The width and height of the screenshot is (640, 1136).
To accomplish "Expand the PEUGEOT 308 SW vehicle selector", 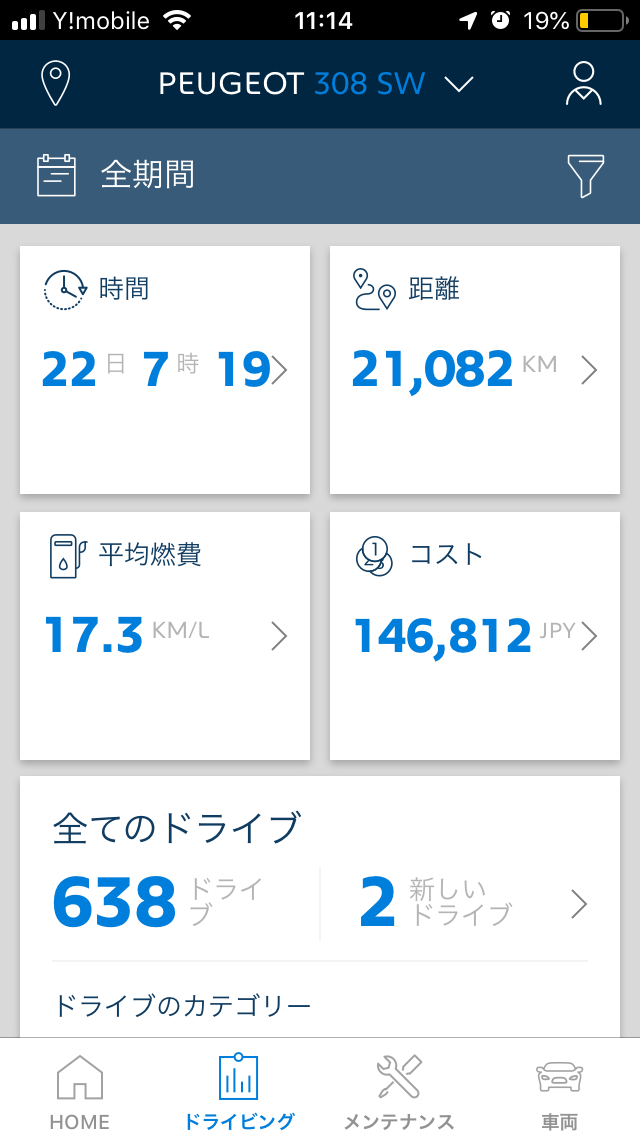I will (x=315, y=84).
